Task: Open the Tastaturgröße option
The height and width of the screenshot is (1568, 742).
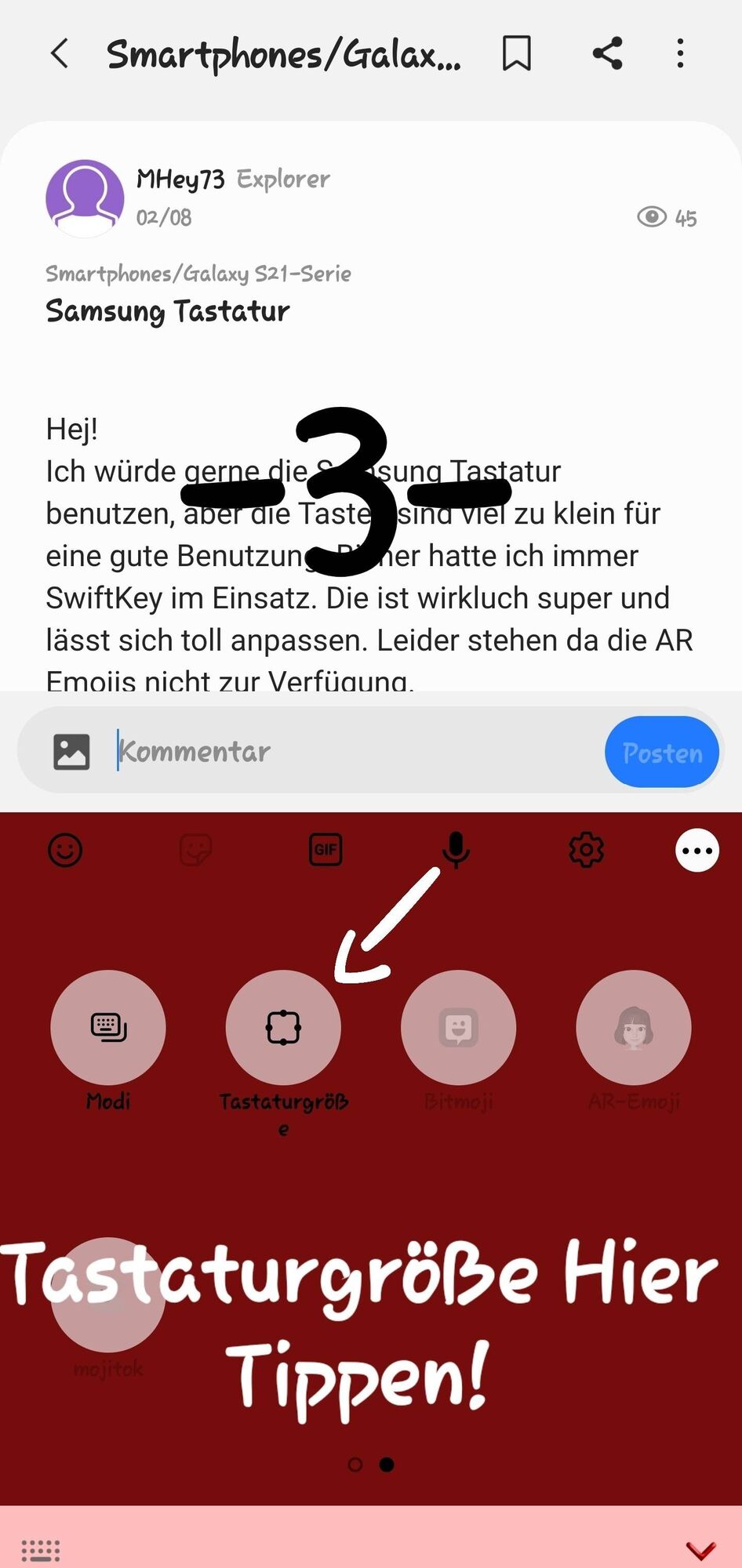Action: click(x=283, y=1028)
